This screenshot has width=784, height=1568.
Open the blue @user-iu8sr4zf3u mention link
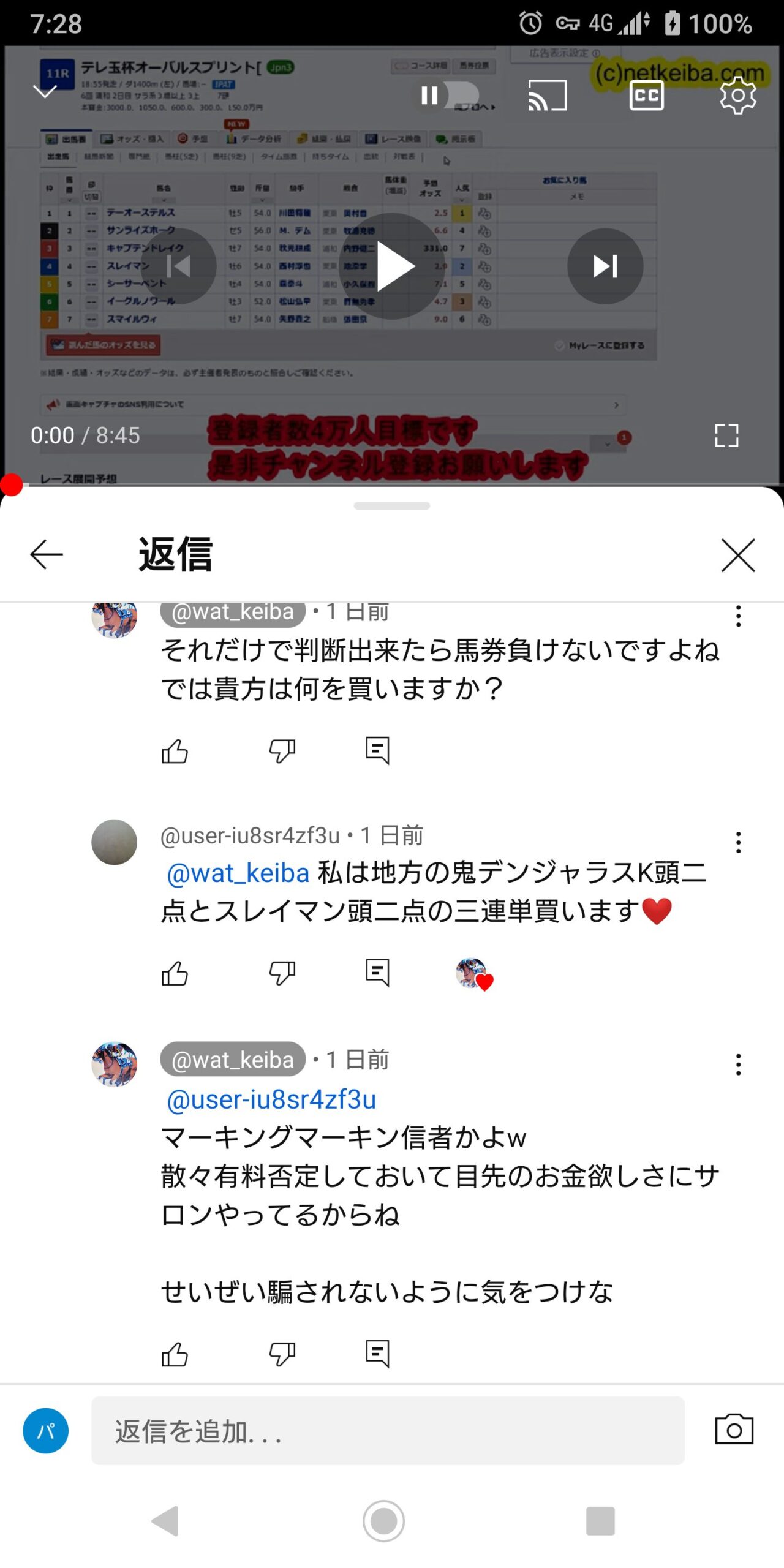tap(271, 1099)
